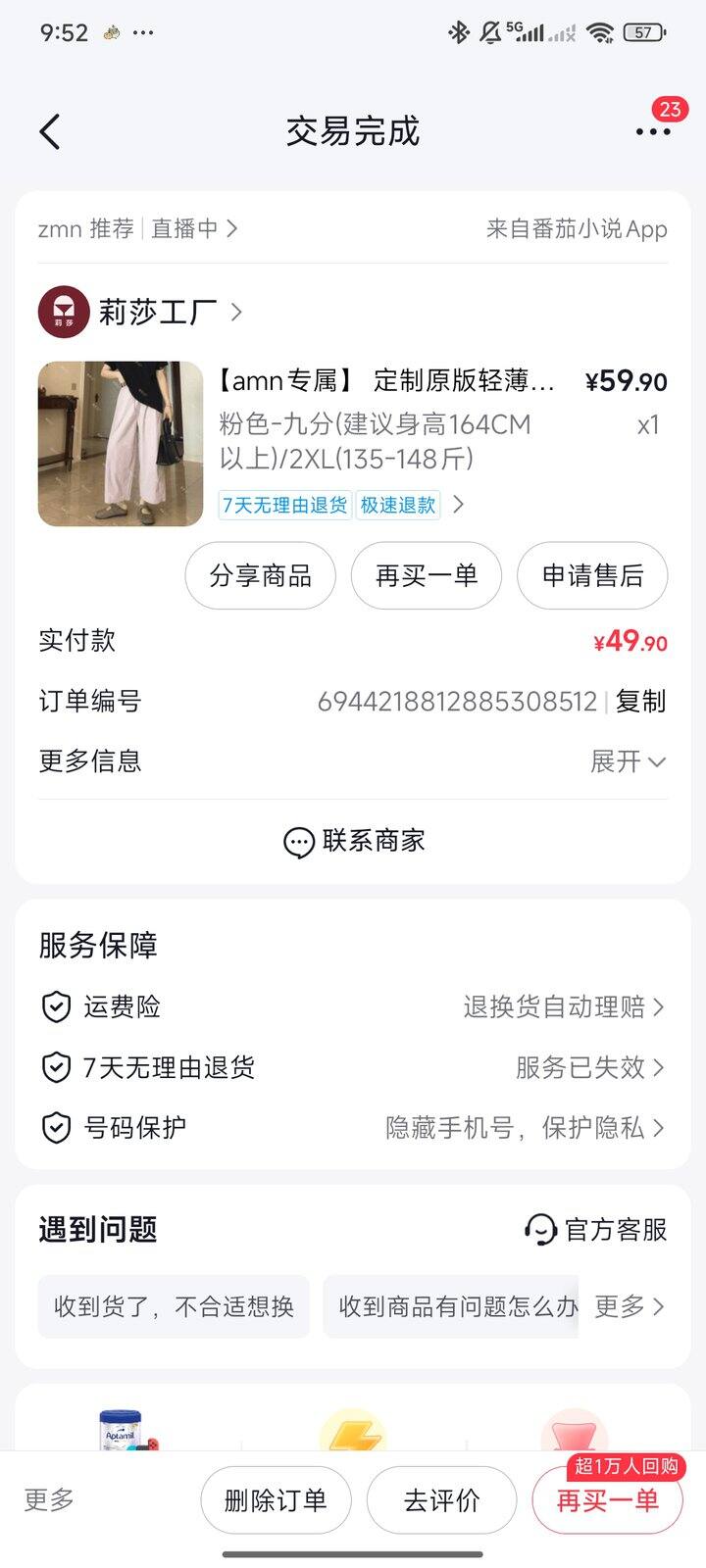Open the 运费险 service row
Viewport: 706px width, 1568px height.
tap(353, 1006)
